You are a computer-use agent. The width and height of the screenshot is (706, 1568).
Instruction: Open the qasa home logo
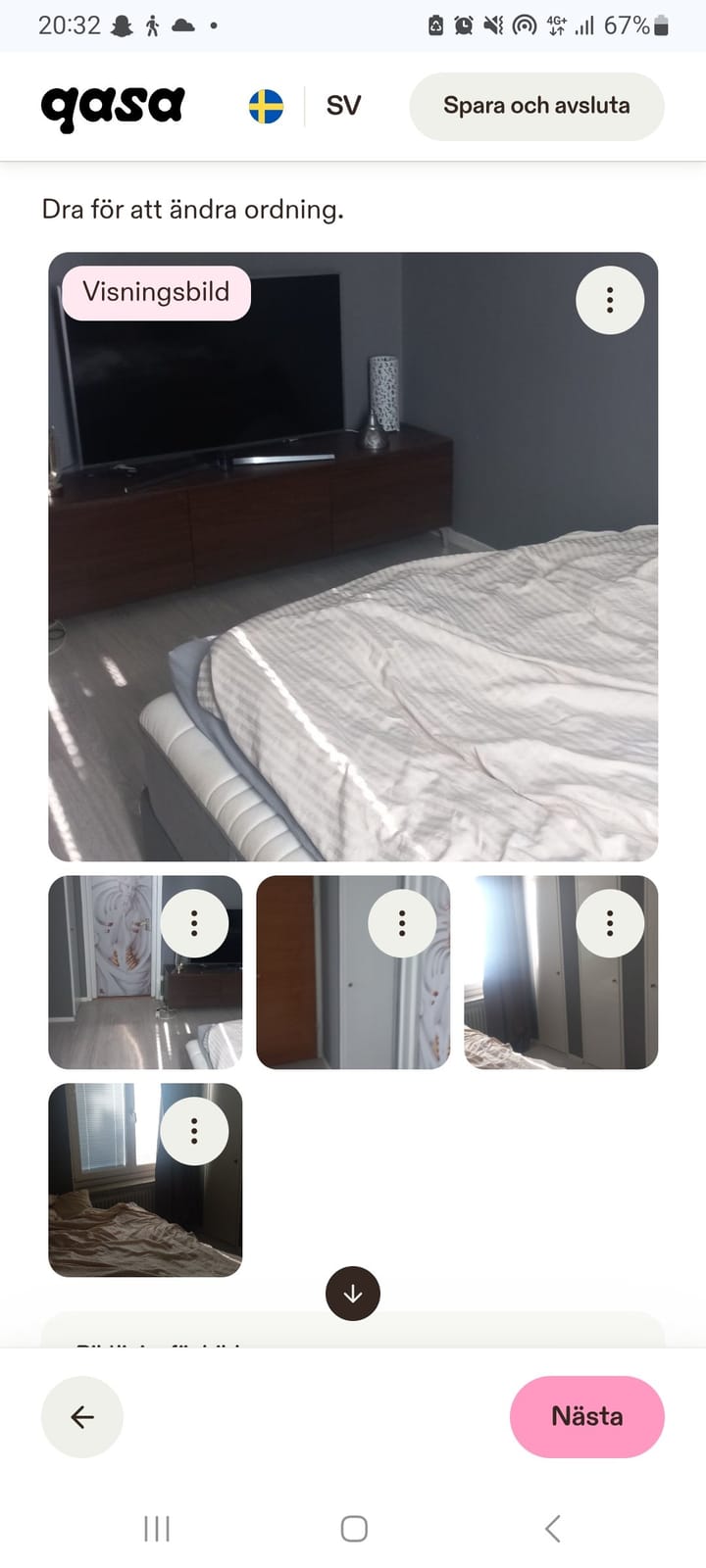pos(113,108)
